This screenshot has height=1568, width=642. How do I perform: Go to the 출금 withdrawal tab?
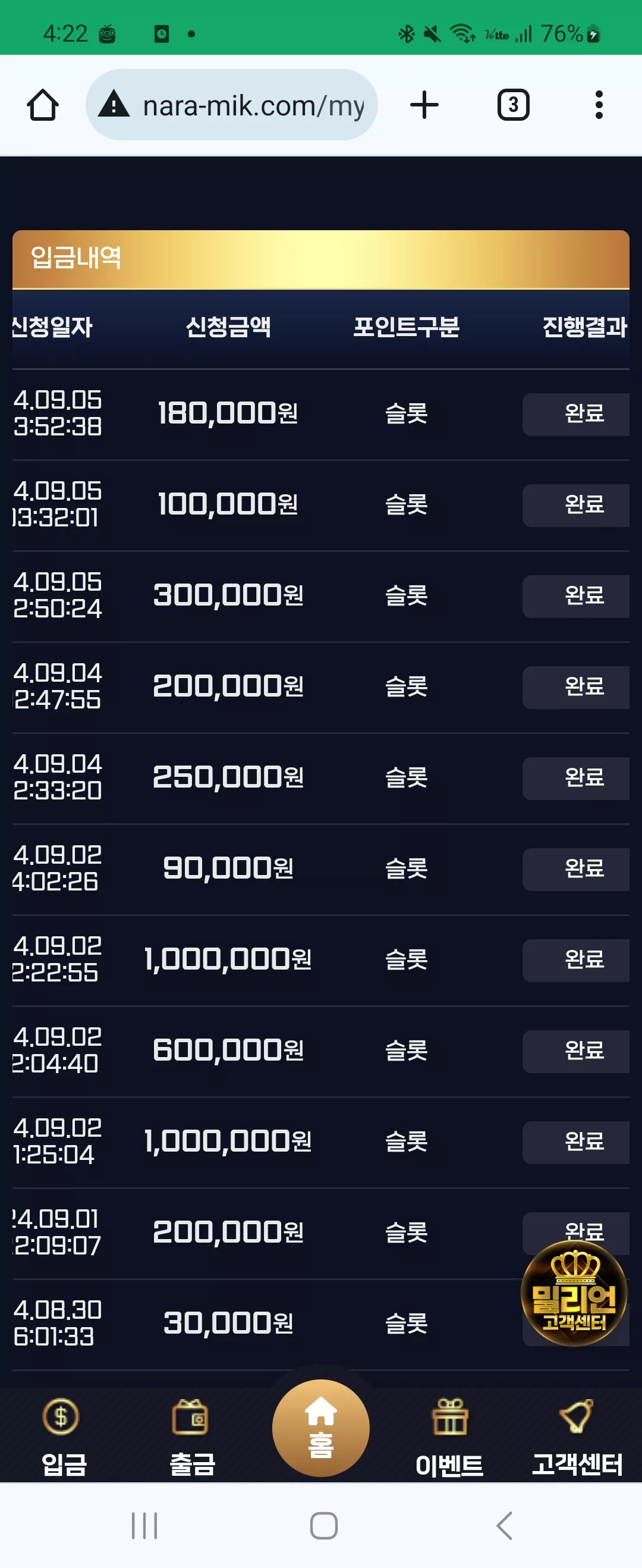click(192, 1438)
